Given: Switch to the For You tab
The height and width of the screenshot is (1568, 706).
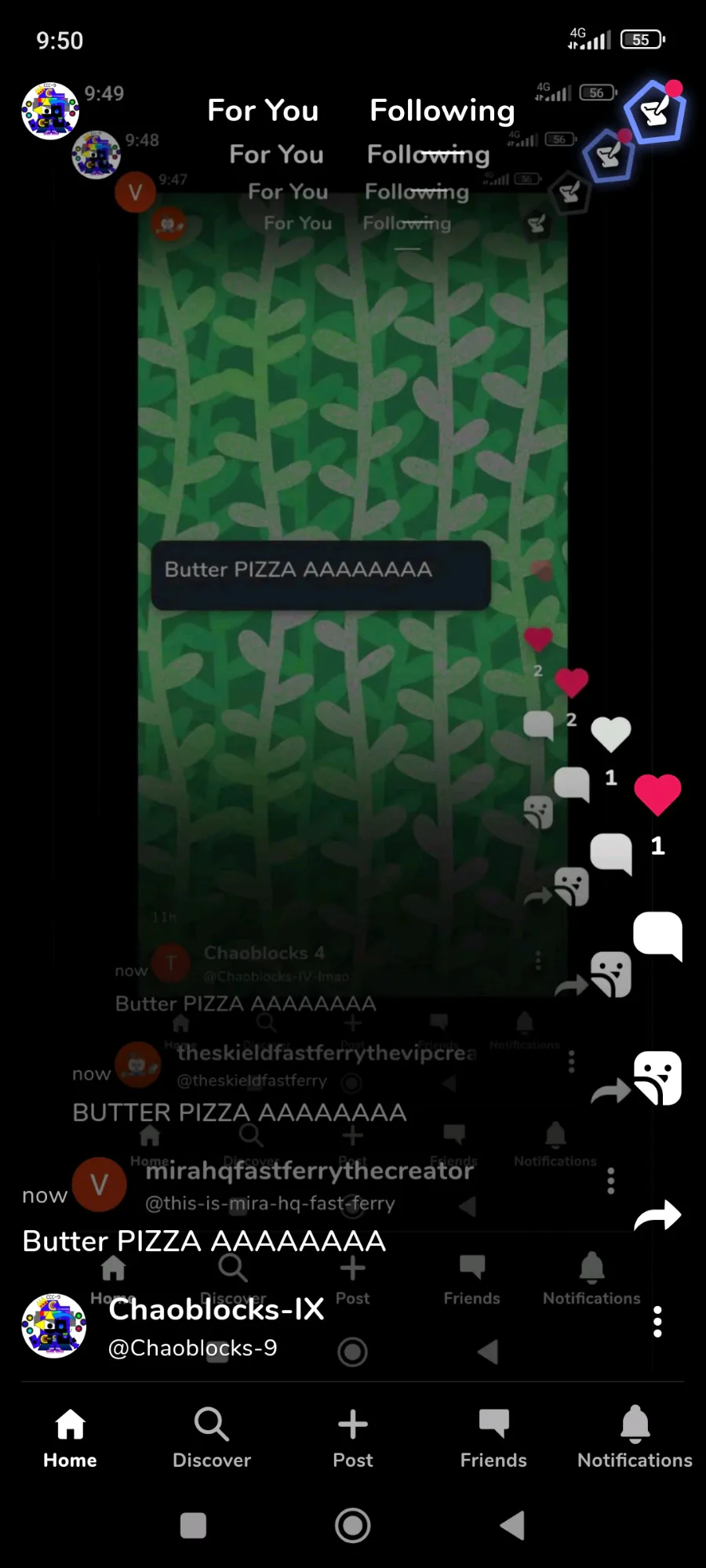Looking at the screenshot, I should [263, 111].
